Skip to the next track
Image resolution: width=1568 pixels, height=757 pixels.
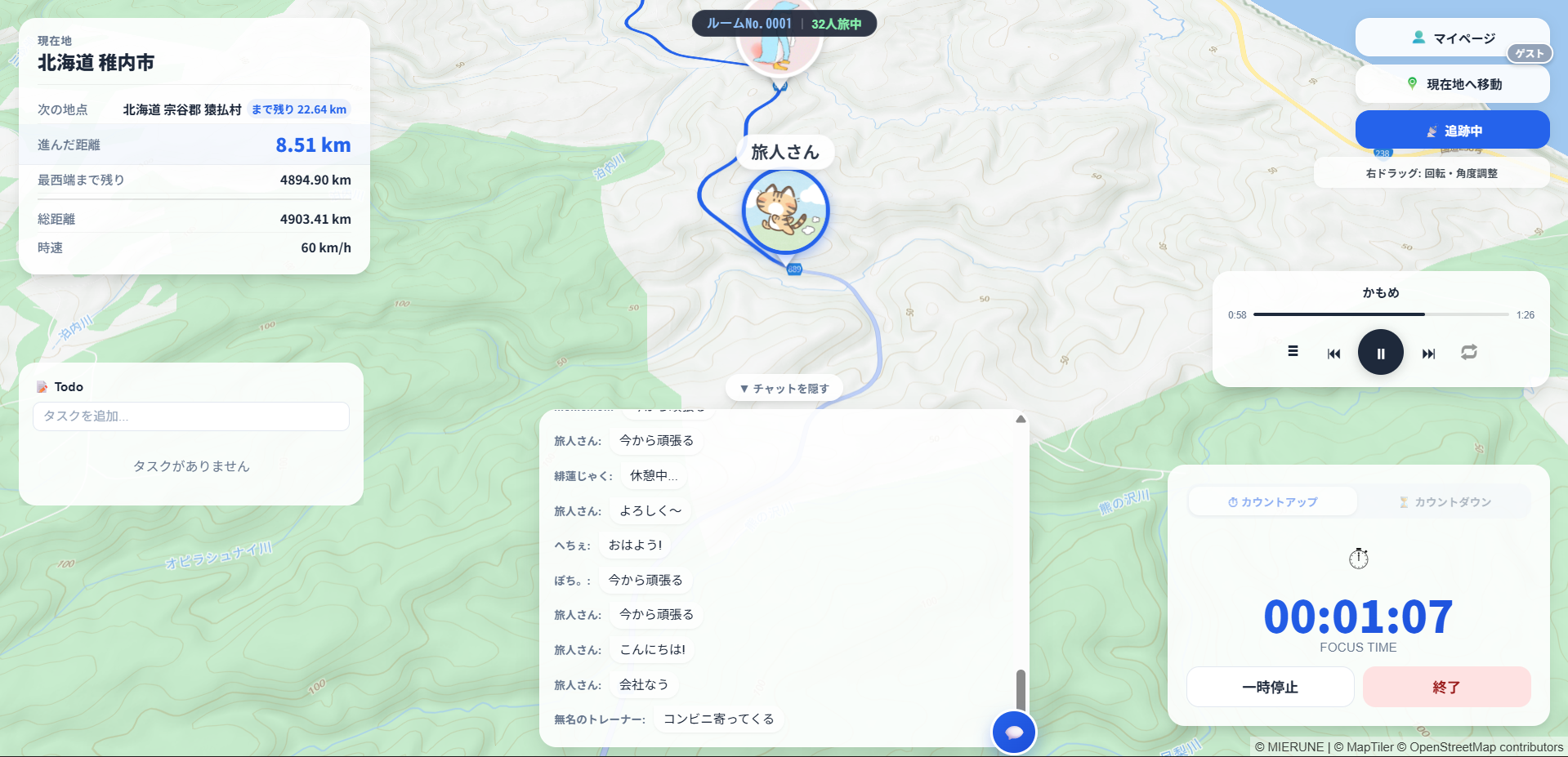(1428, 354)
